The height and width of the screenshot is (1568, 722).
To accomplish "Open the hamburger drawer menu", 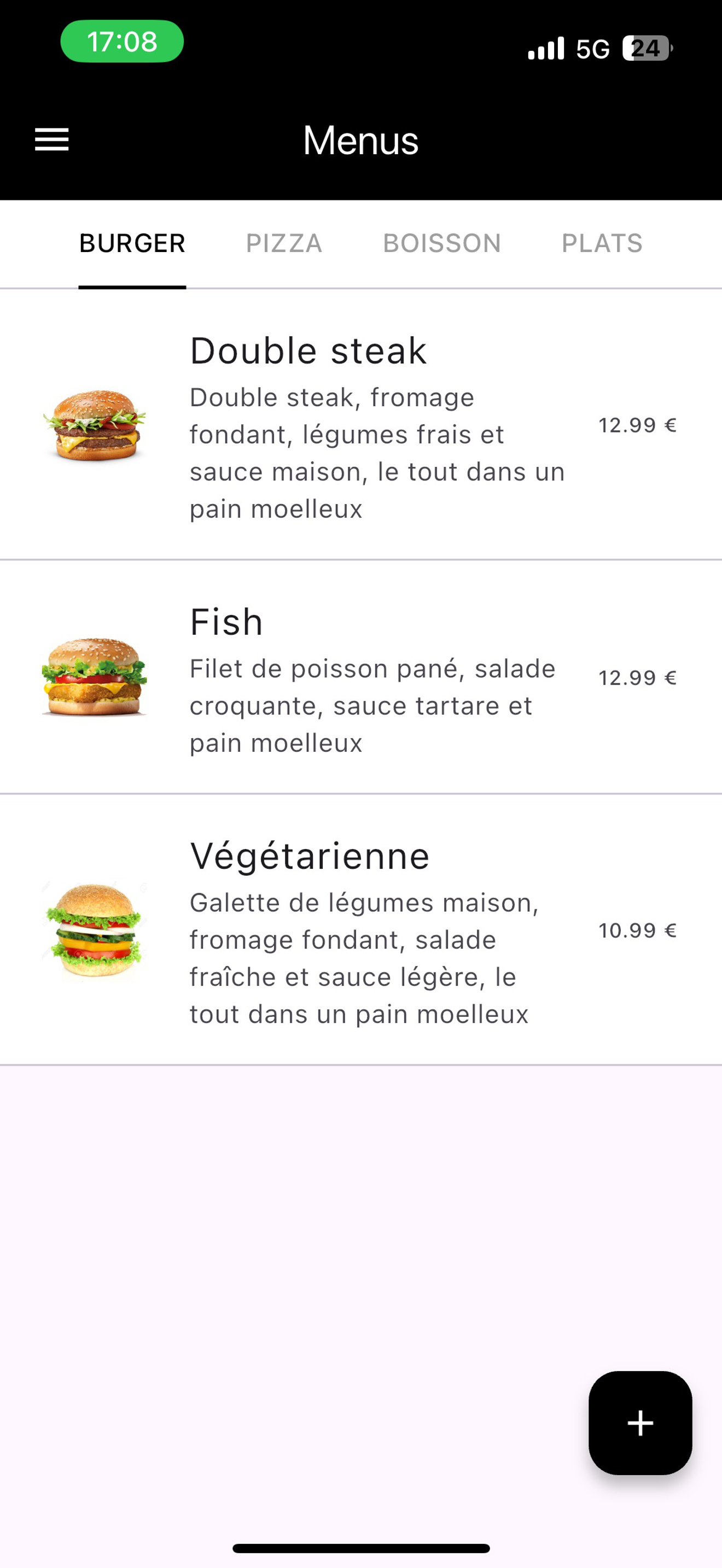I will click(x=52, y=139).
